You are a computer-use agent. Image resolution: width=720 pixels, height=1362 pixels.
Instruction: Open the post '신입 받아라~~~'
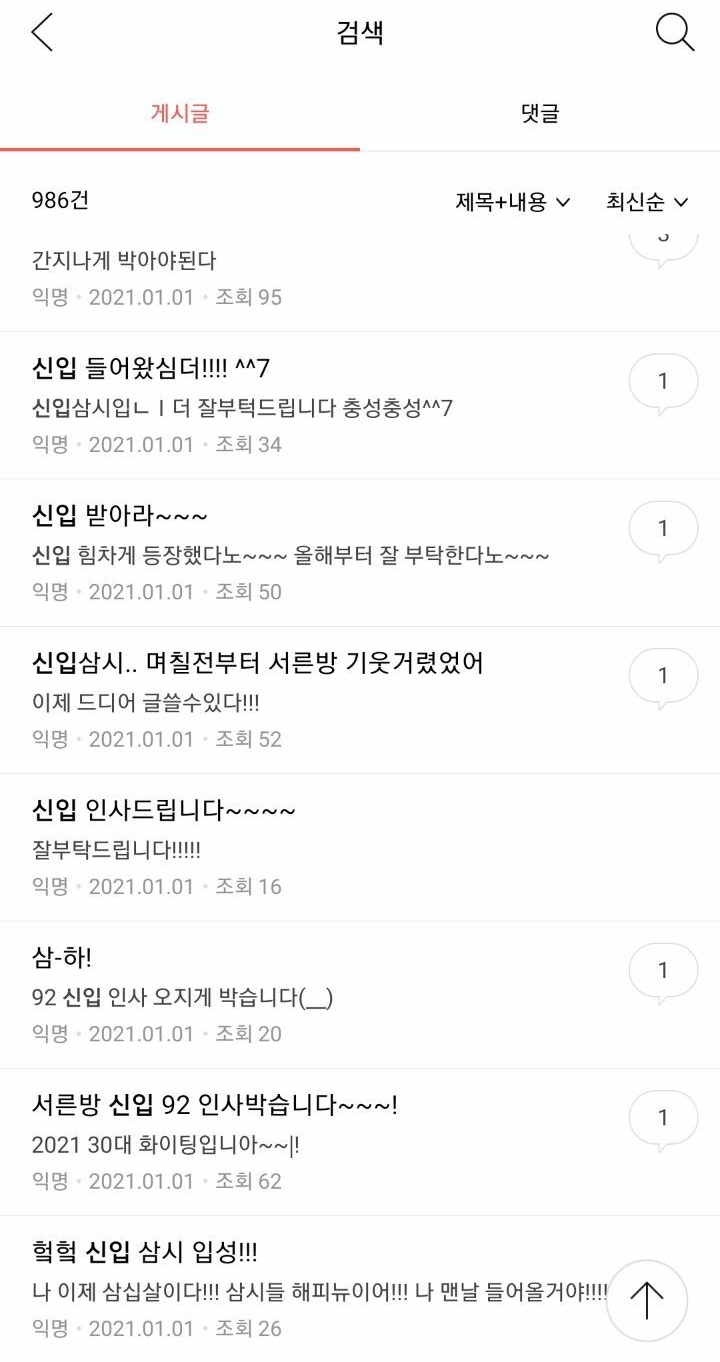[120, 516]
